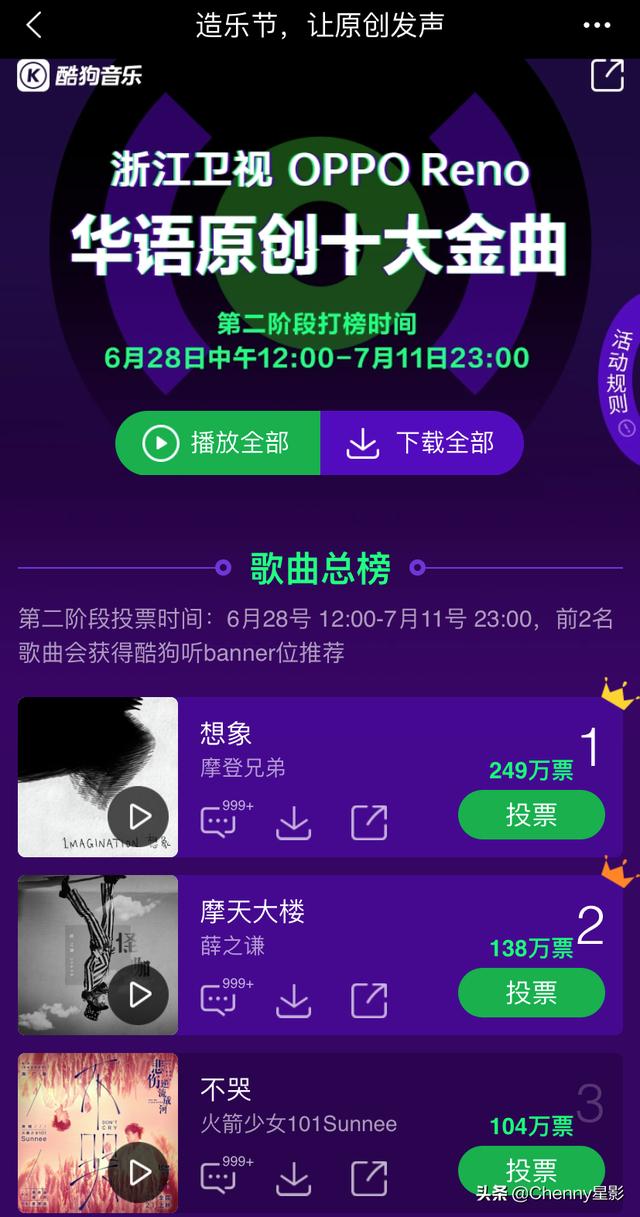Share the song 想象
The width and height of the screenshot is (640, 1217).
point(368,822)
